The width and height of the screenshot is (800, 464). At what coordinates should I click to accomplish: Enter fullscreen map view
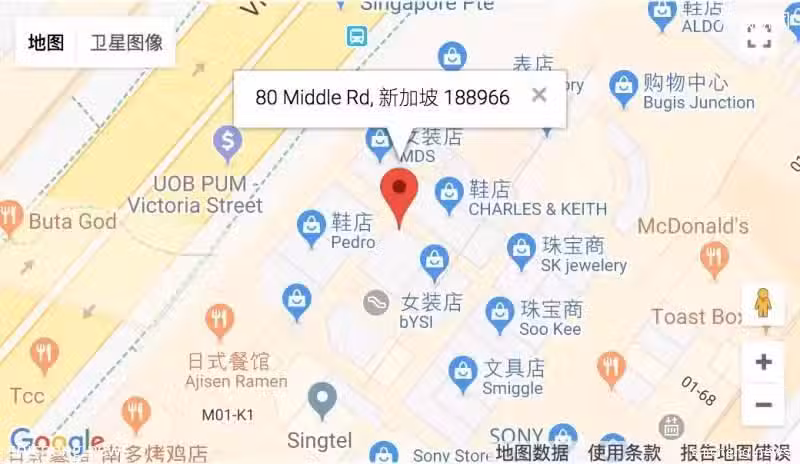point(760,38)
